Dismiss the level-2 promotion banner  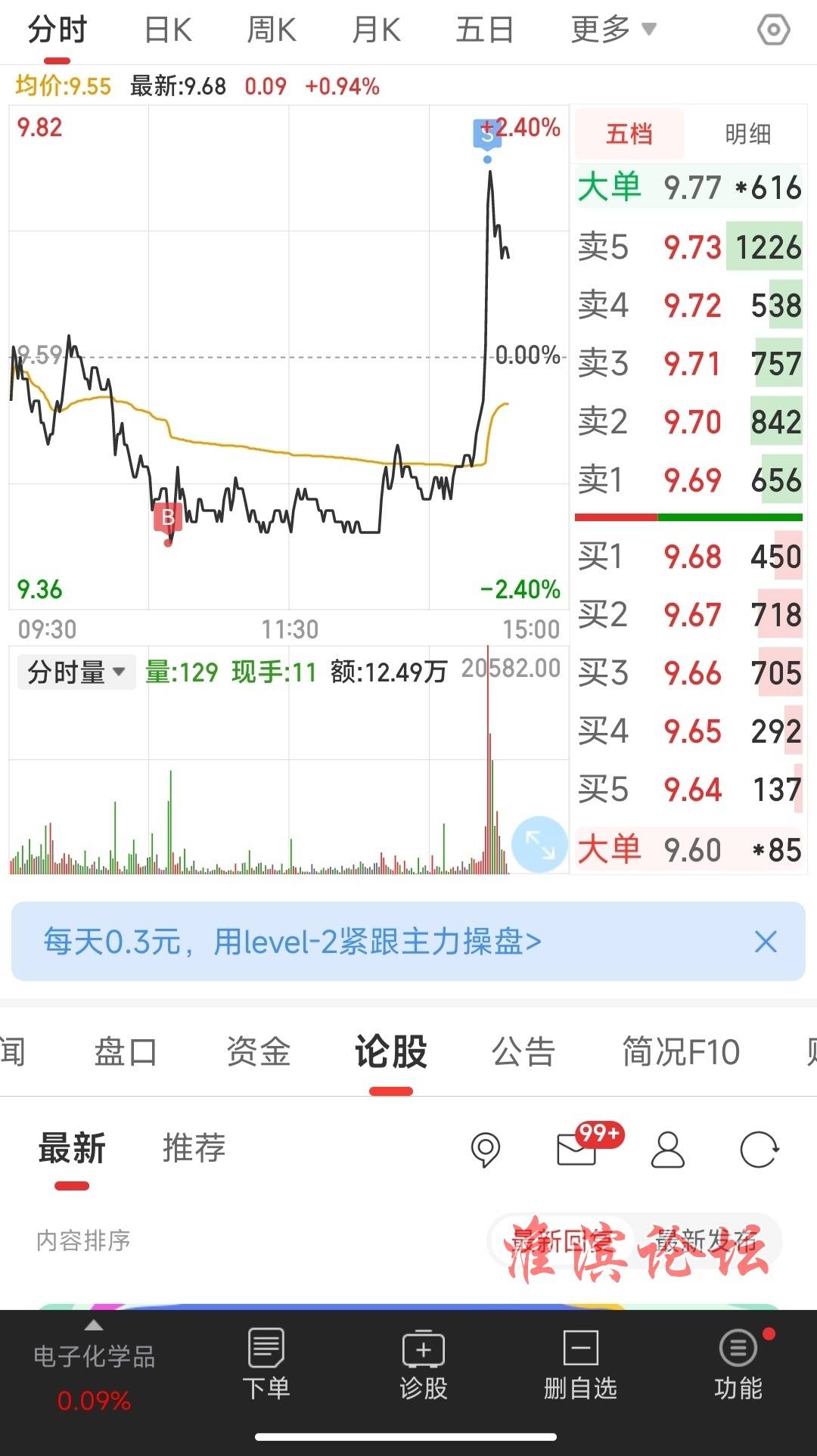pos(766,942)
